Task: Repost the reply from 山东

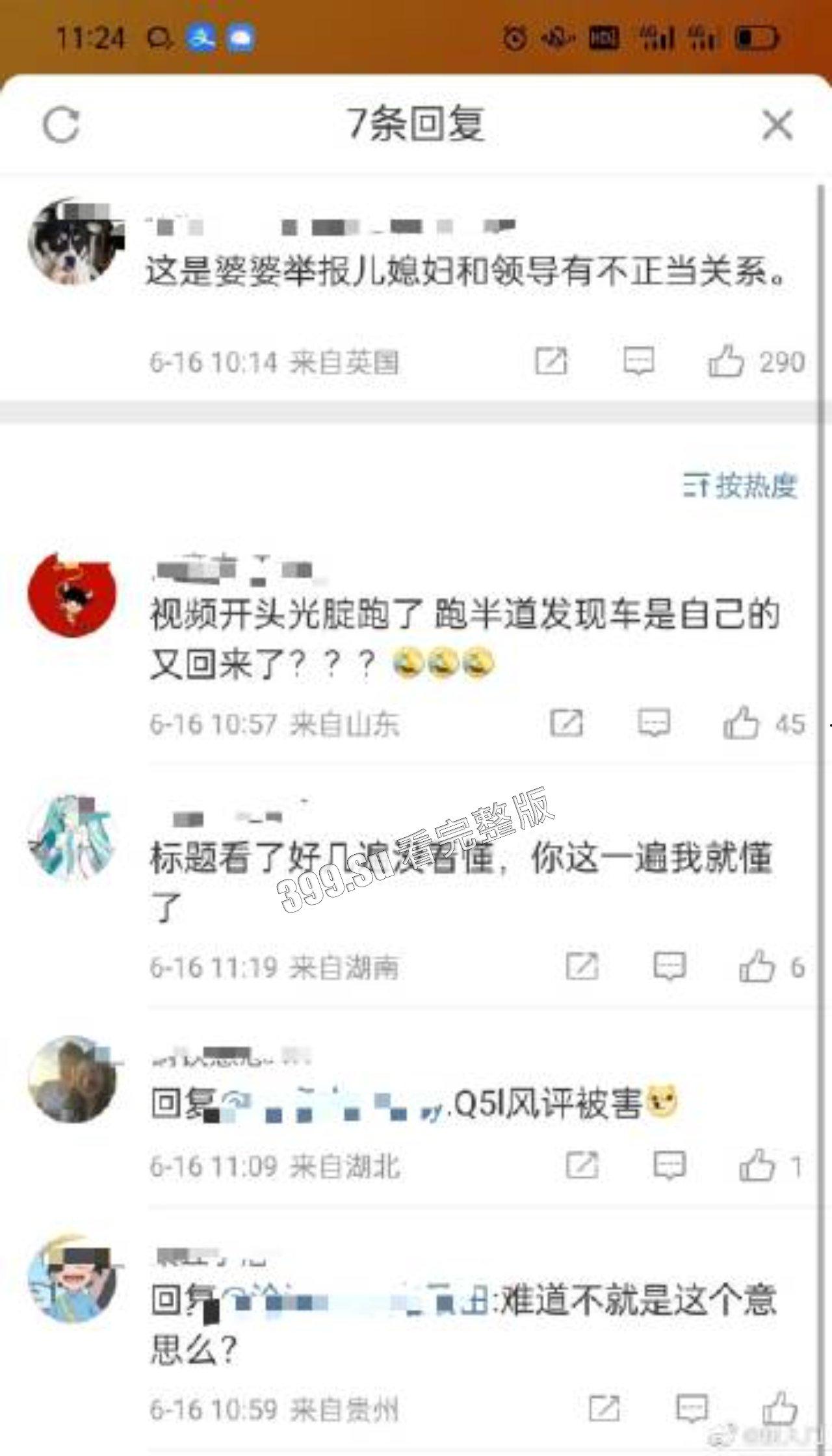Action: pyautogui.click(x=566, y=723)
